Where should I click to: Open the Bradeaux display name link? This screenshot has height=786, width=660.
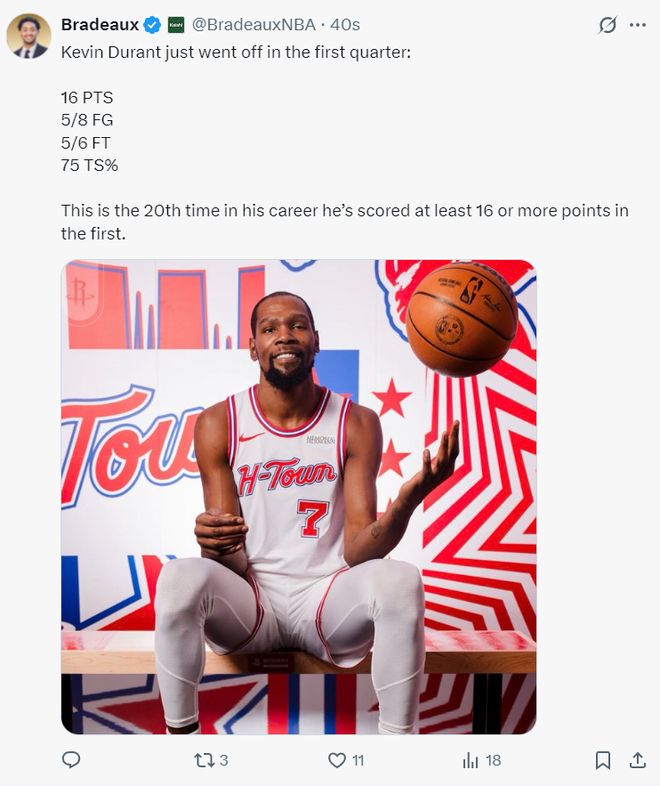tap(99, 24)
